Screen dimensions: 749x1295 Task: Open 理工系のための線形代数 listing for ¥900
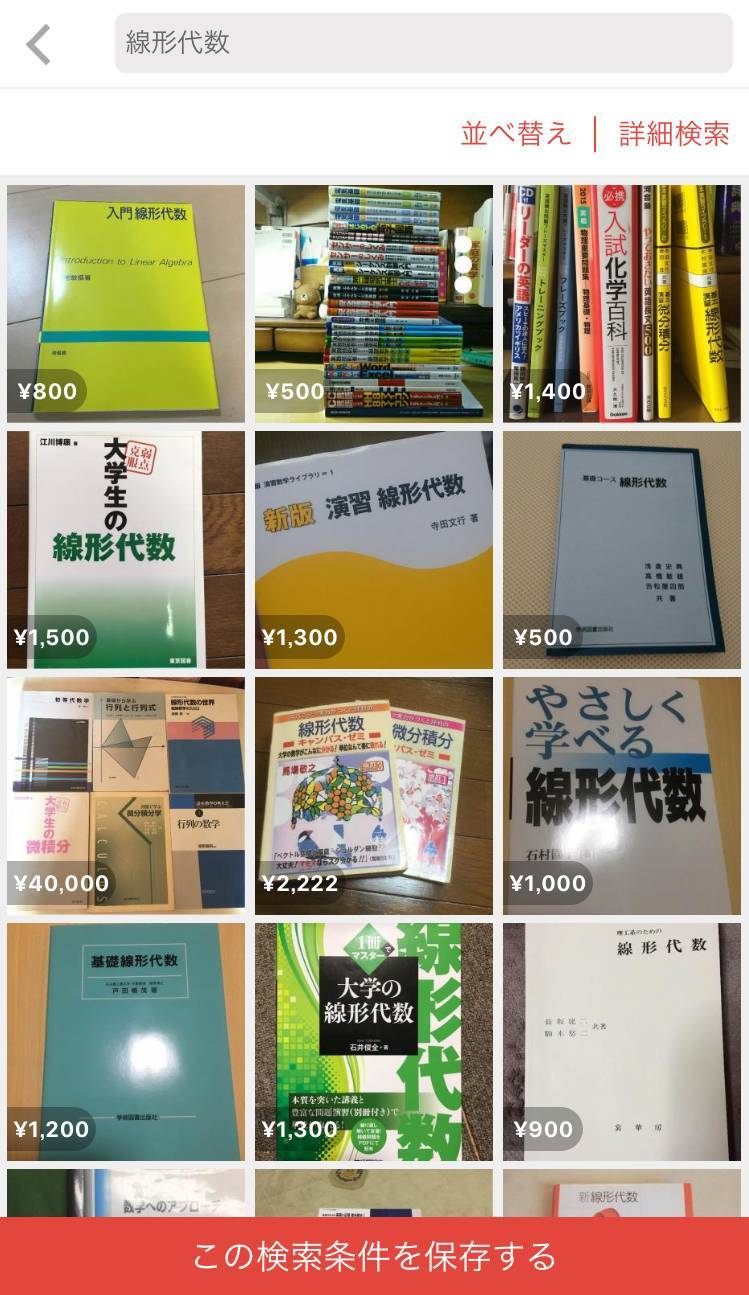622,1041
